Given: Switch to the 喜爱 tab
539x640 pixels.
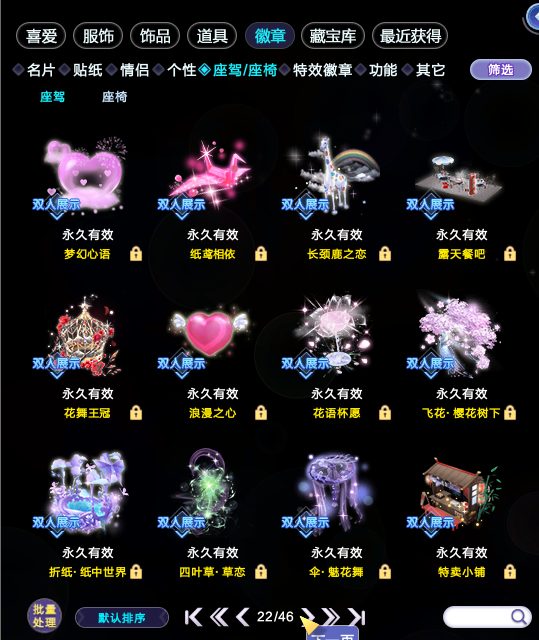Looking at the screenshot, I should click(41, 36).
